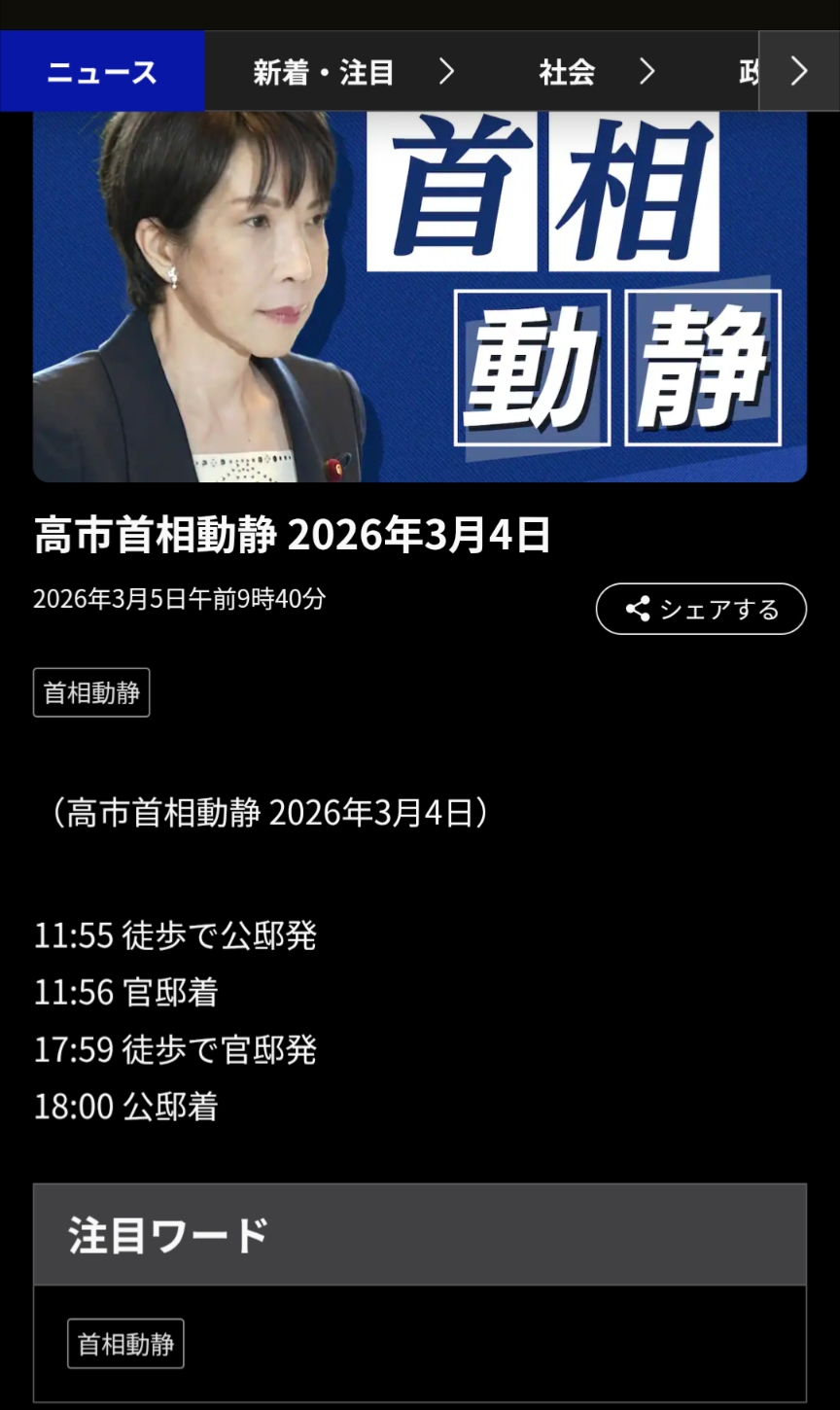Share the article with シェアする
The width and height of the screenshot is (840, 1410).
pyautogui.click(x=701, y=610)
